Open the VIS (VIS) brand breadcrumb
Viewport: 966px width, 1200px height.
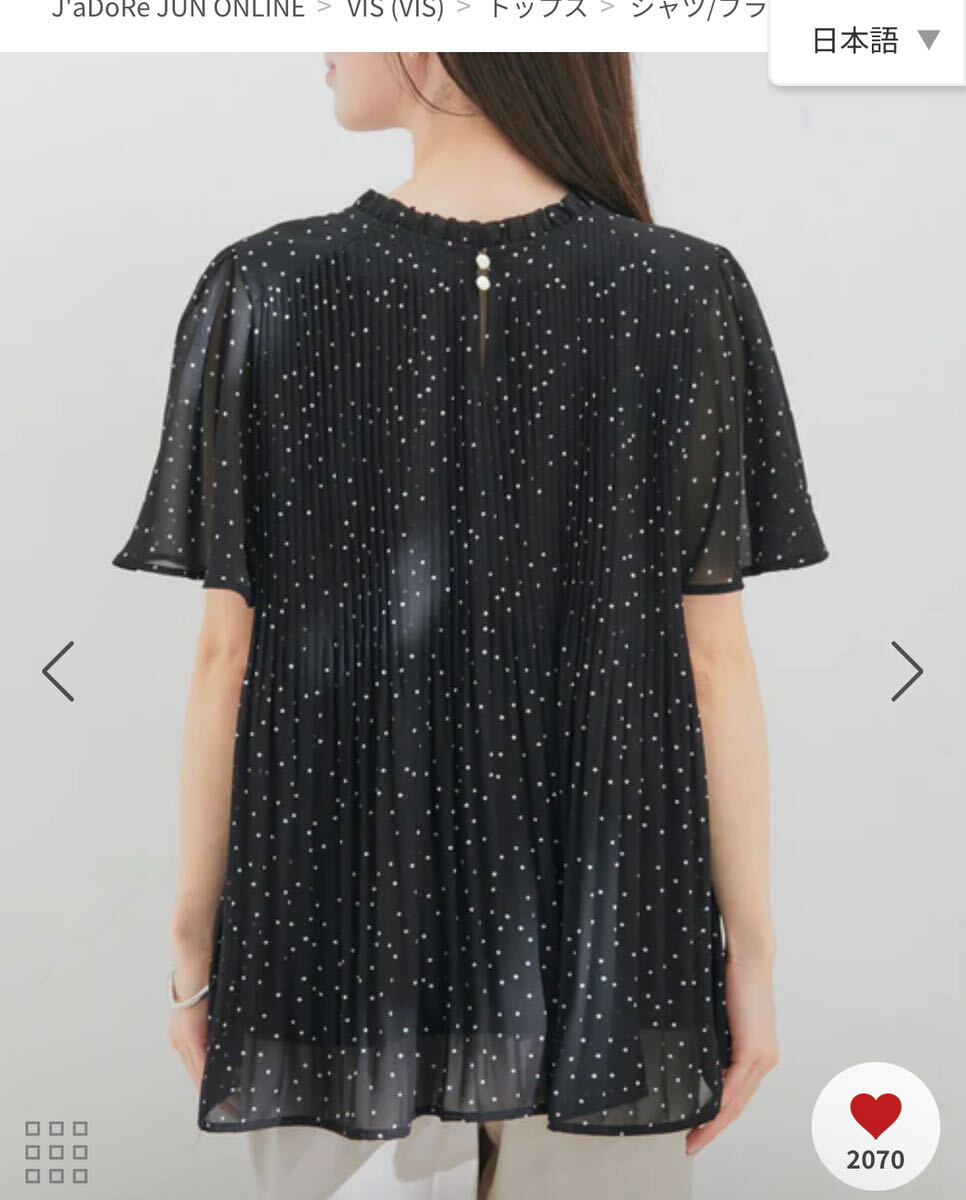click(x=395, y=10)
